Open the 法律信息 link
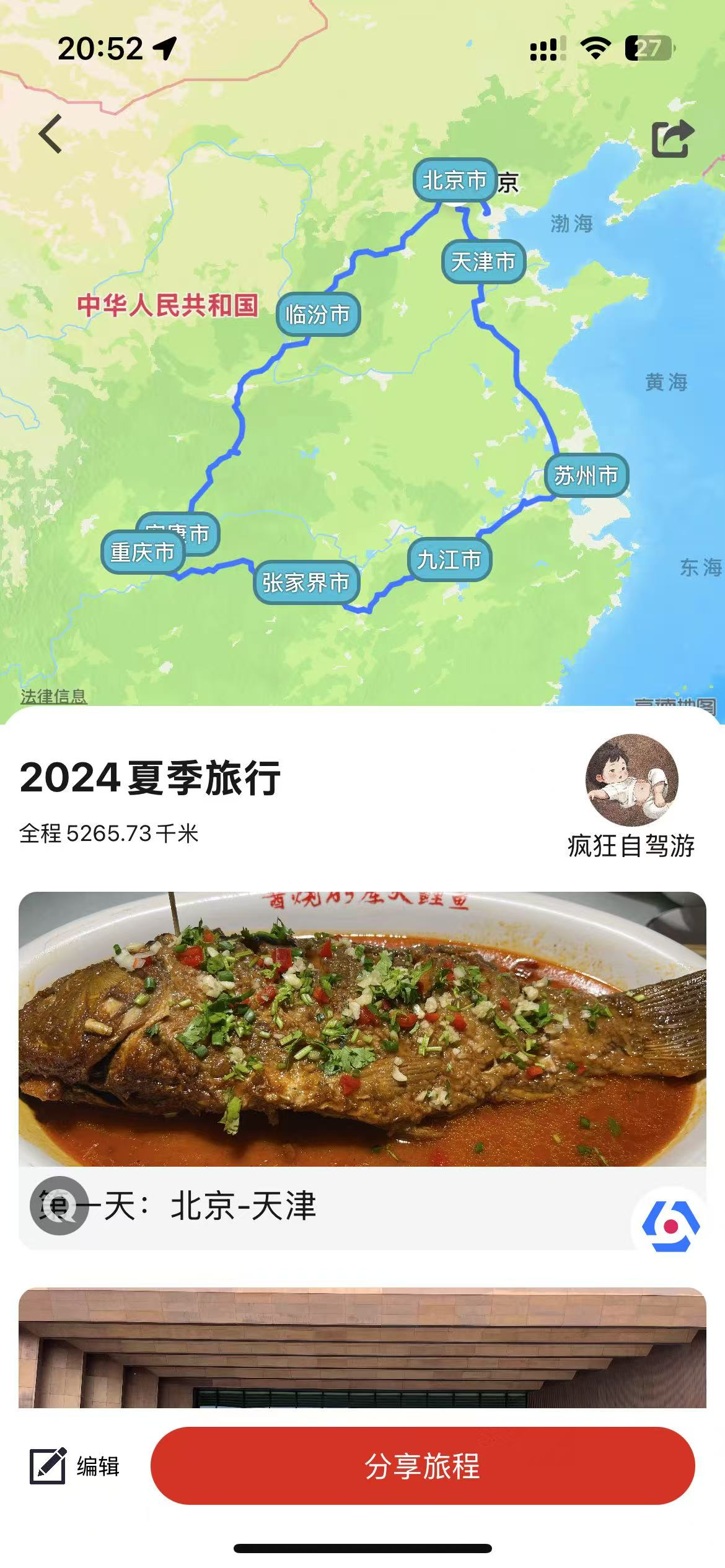725x1568 pixels. point(53,697)
